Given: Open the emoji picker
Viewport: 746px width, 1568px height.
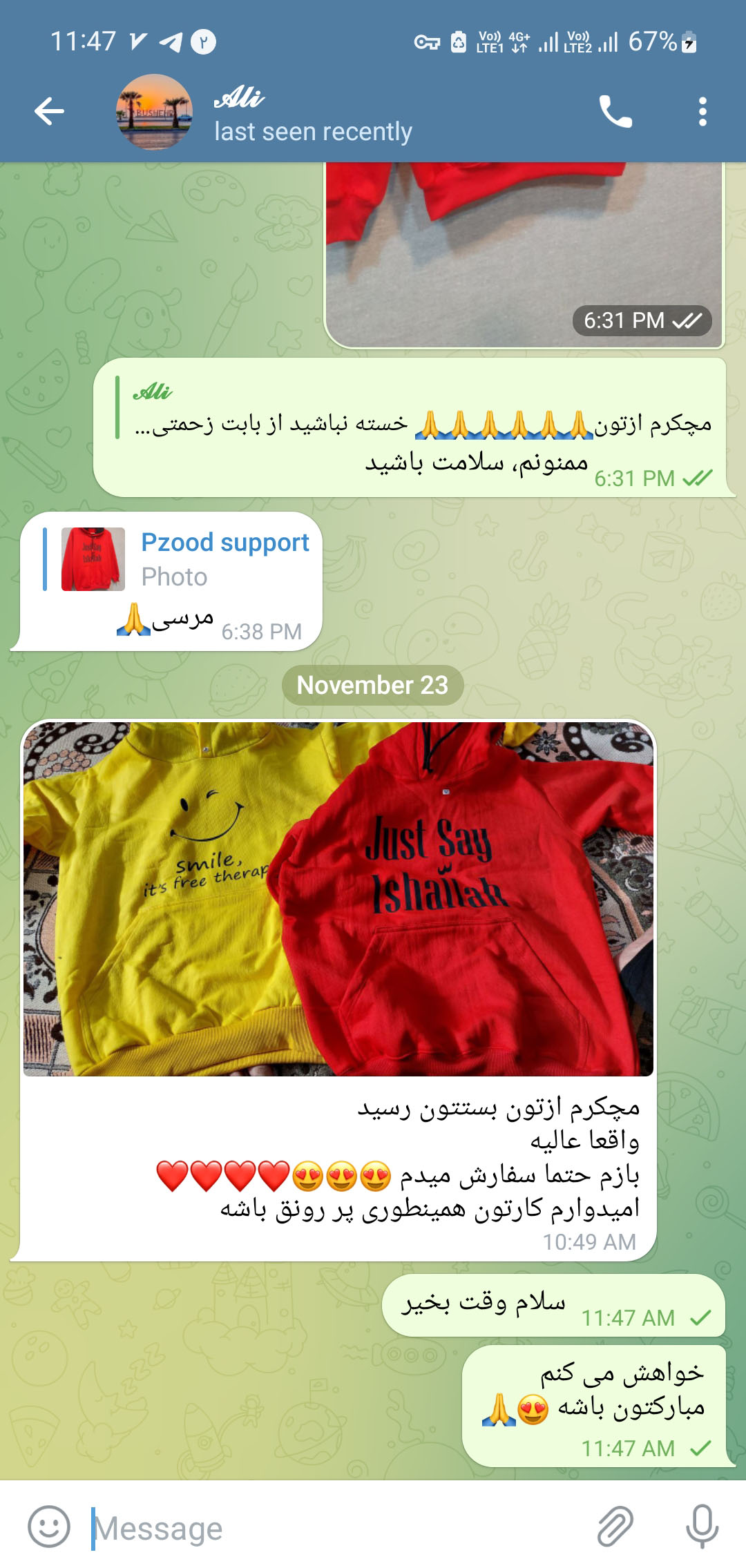Looking at the screenshot, I should click(x=48, y=1526).
